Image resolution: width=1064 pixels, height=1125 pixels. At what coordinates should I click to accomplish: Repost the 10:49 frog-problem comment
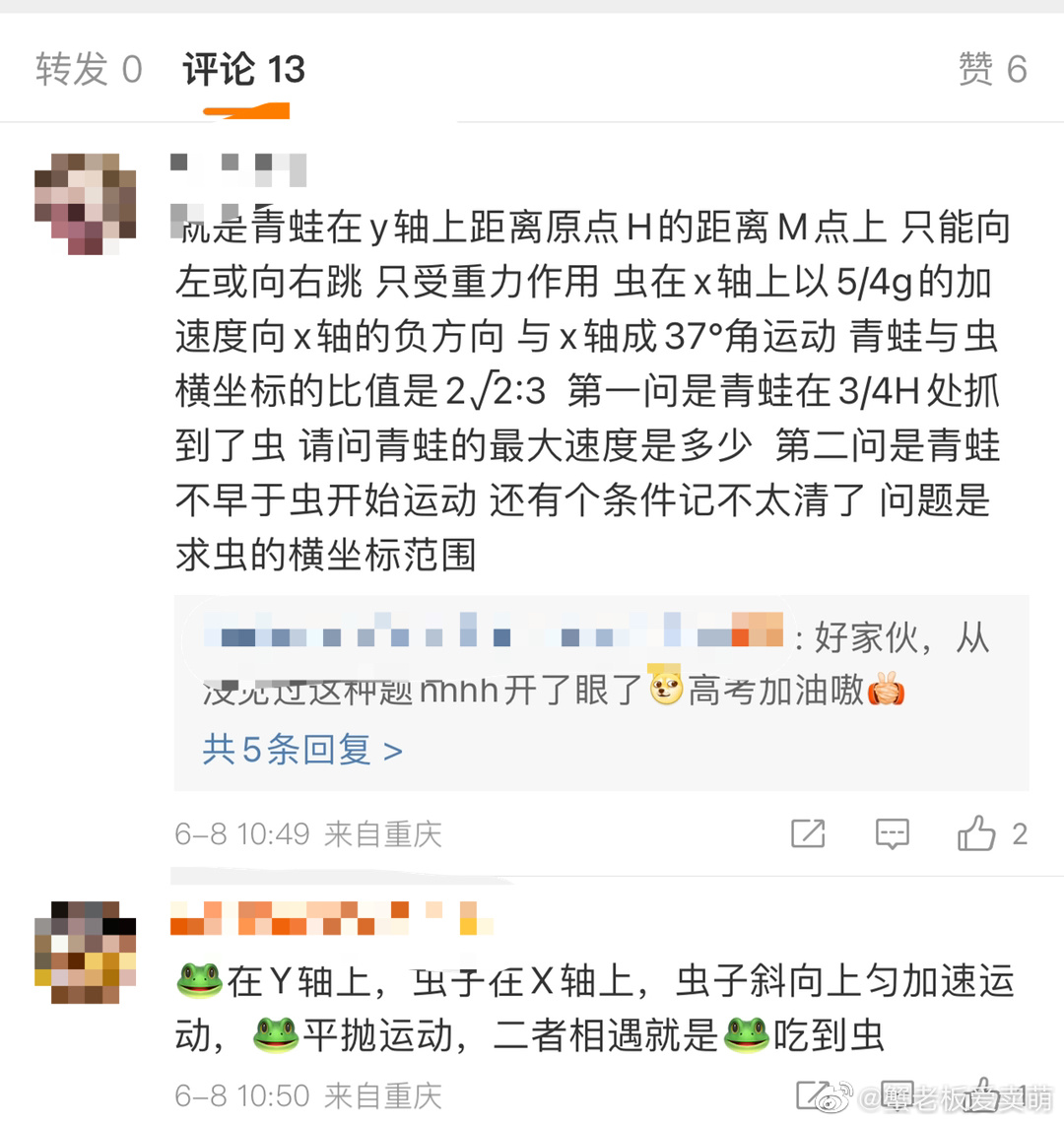[808, 834]
